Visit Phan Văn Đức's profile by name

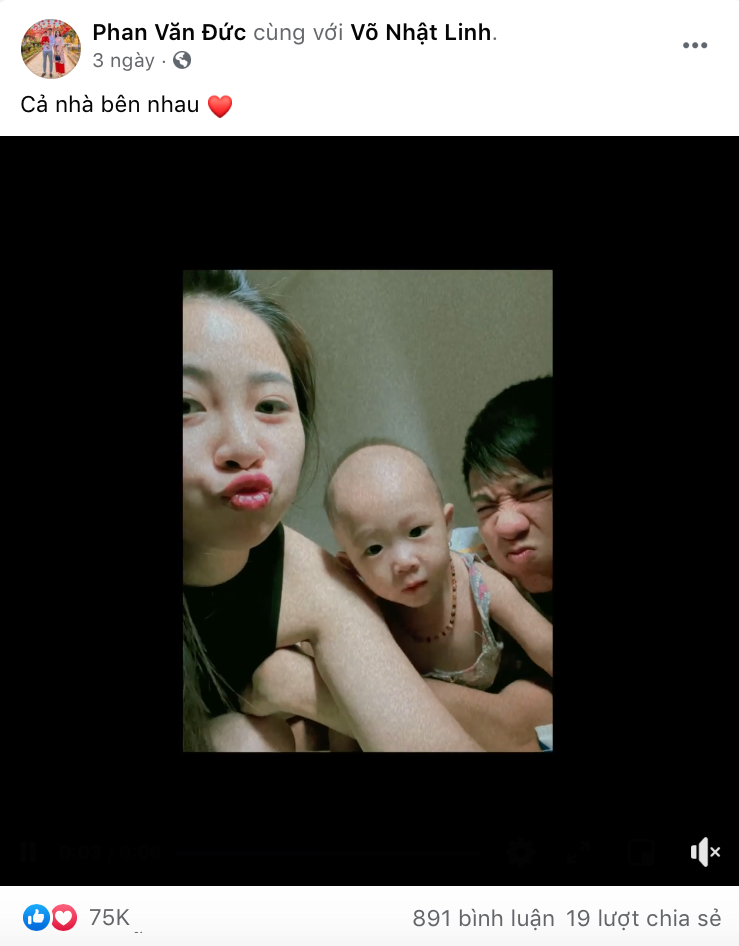click(x=169, y=32)
